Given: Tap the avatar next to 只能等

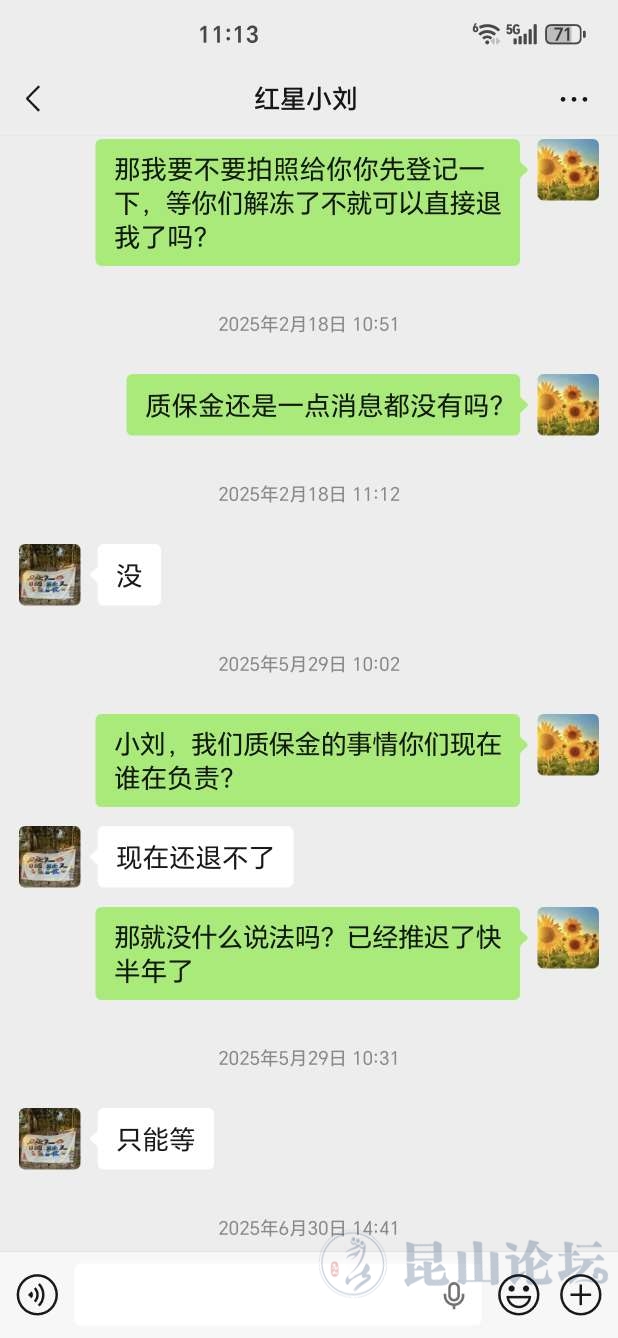Looking at the screenshot, I should tap(50, 1139).
